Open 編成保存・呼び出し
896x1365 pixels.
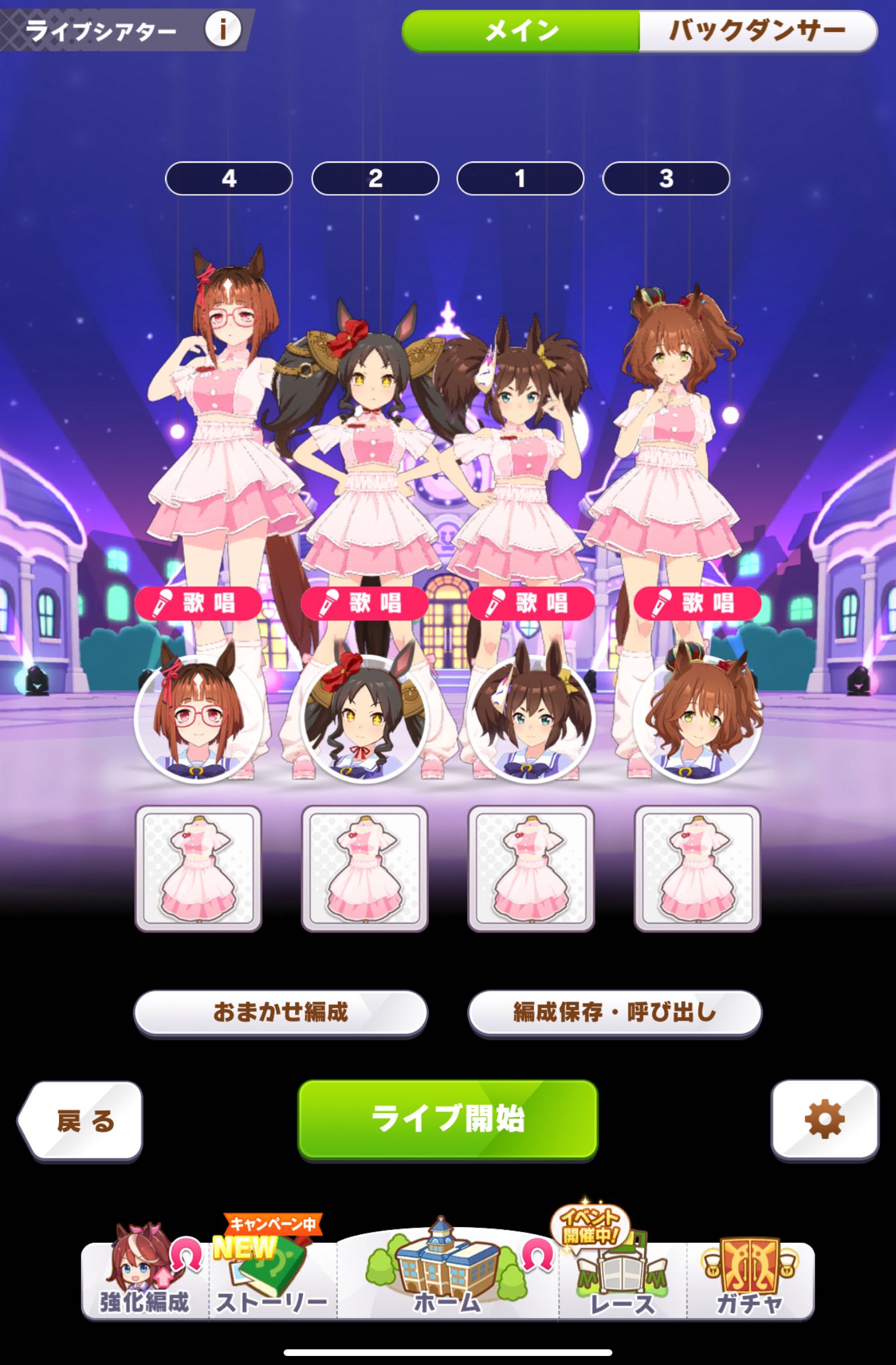tap(614, 1012)
